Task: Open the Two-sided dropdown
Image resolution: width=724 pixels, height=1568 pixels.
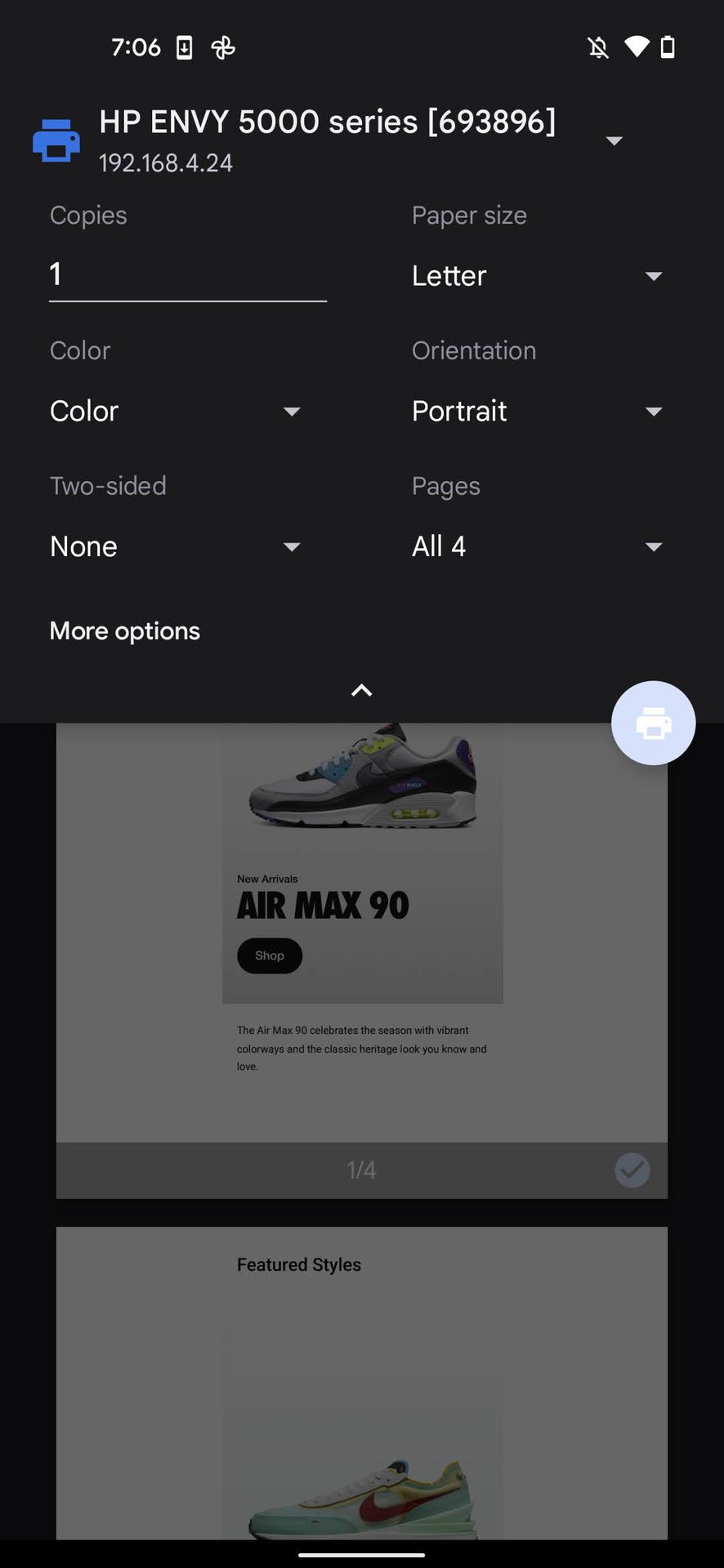Action: pyautogui.click(x=175, y=546)
